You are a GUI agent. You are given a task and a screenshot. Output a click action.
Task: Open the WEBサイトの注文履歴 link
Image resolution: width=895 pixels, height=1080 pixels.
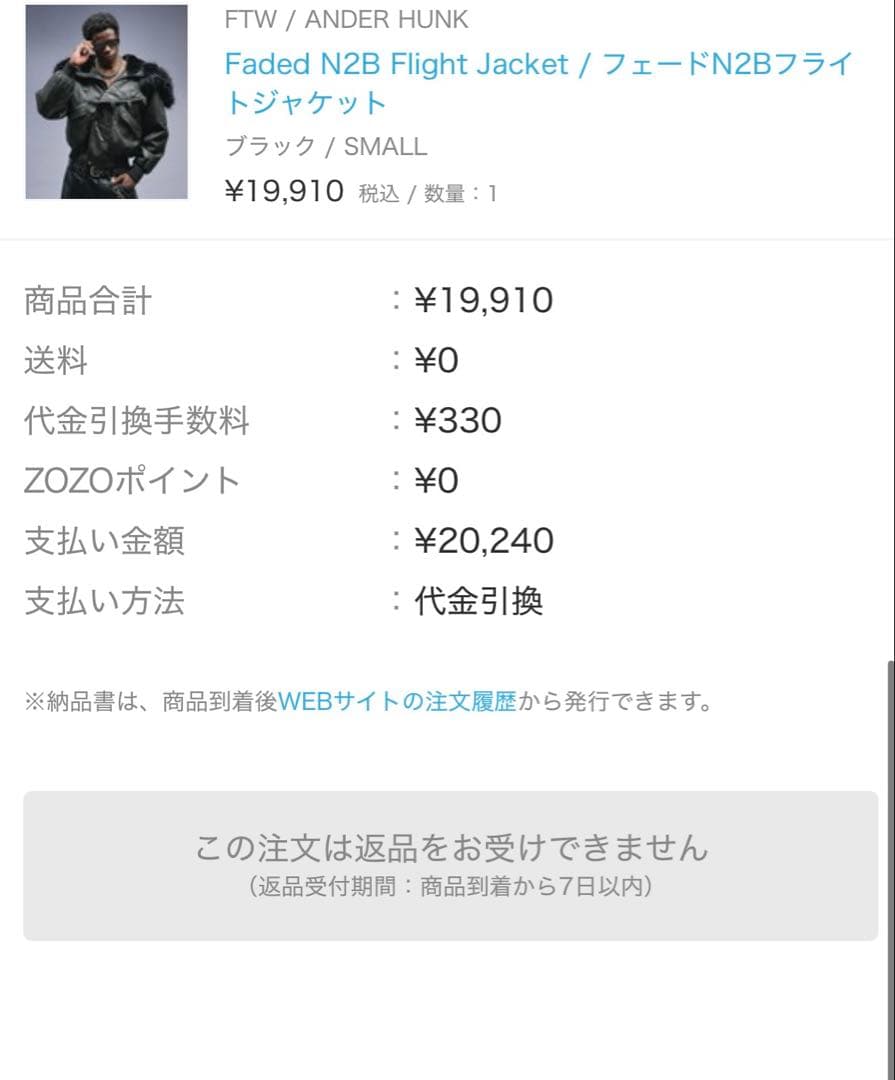(x=397, y=701)
